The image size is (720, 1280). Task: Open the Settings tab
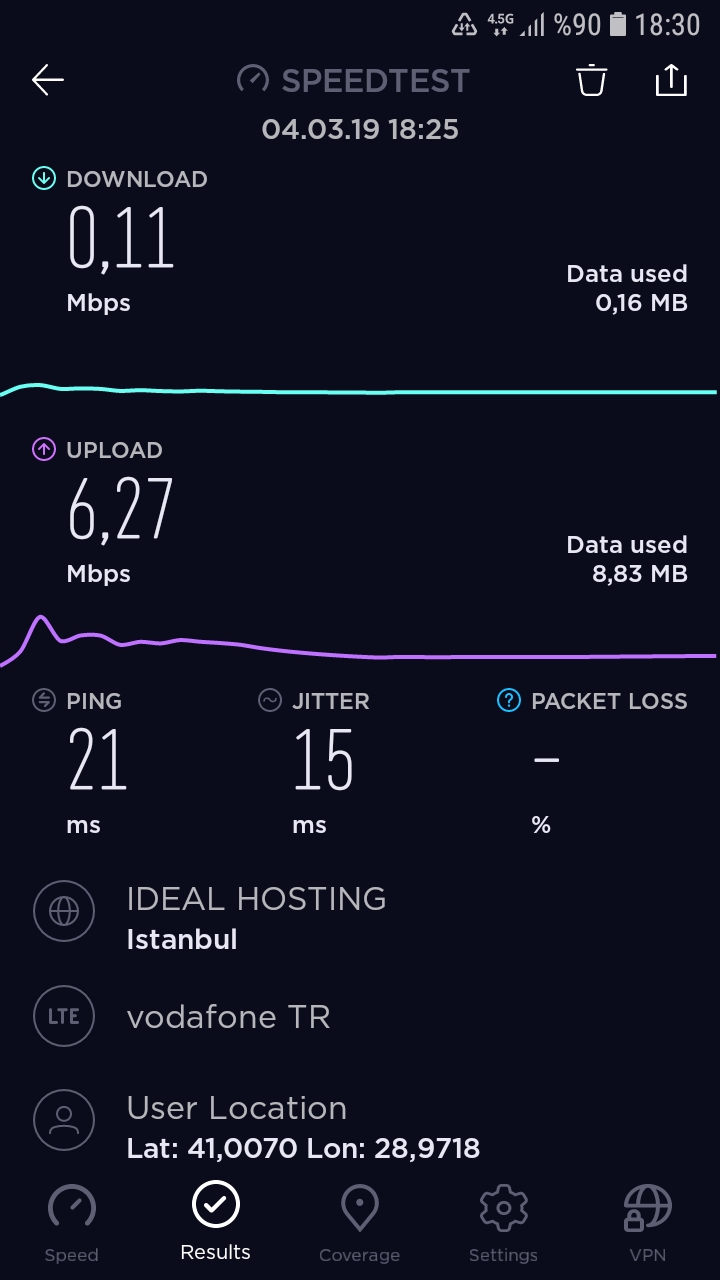(504, 1223)
